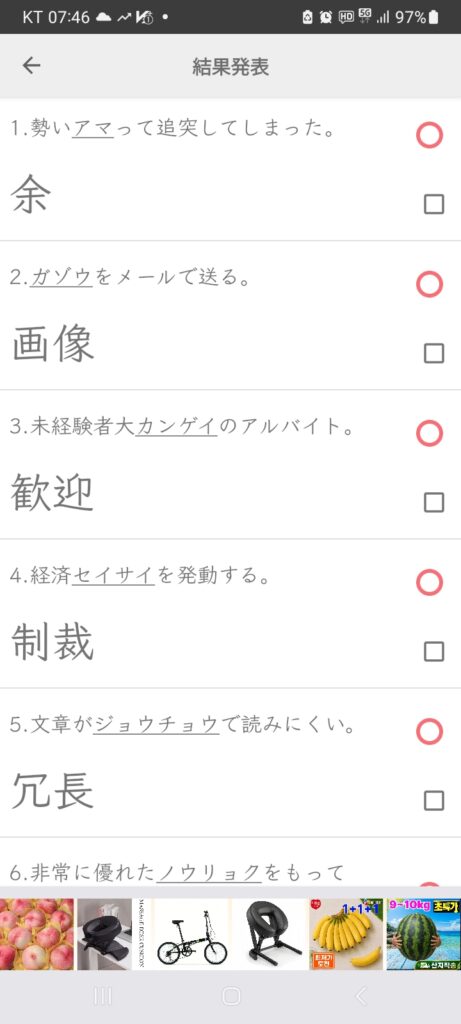Tap the system home button
The height and width of the screenshot is (1024, 461).
click(x=231, y=995)
